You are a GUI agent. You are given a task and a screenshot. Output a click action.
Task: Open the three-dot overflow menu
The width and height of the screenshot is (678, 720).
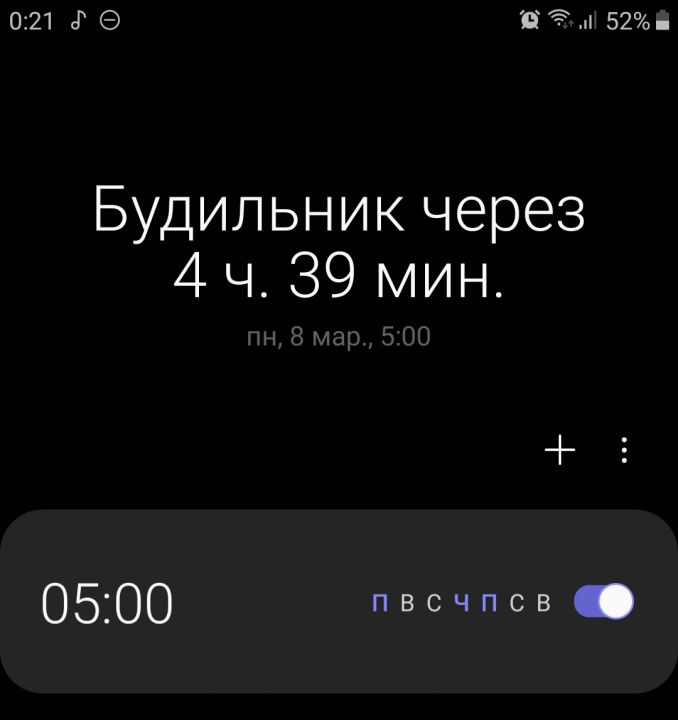click(x=624, y=451)
